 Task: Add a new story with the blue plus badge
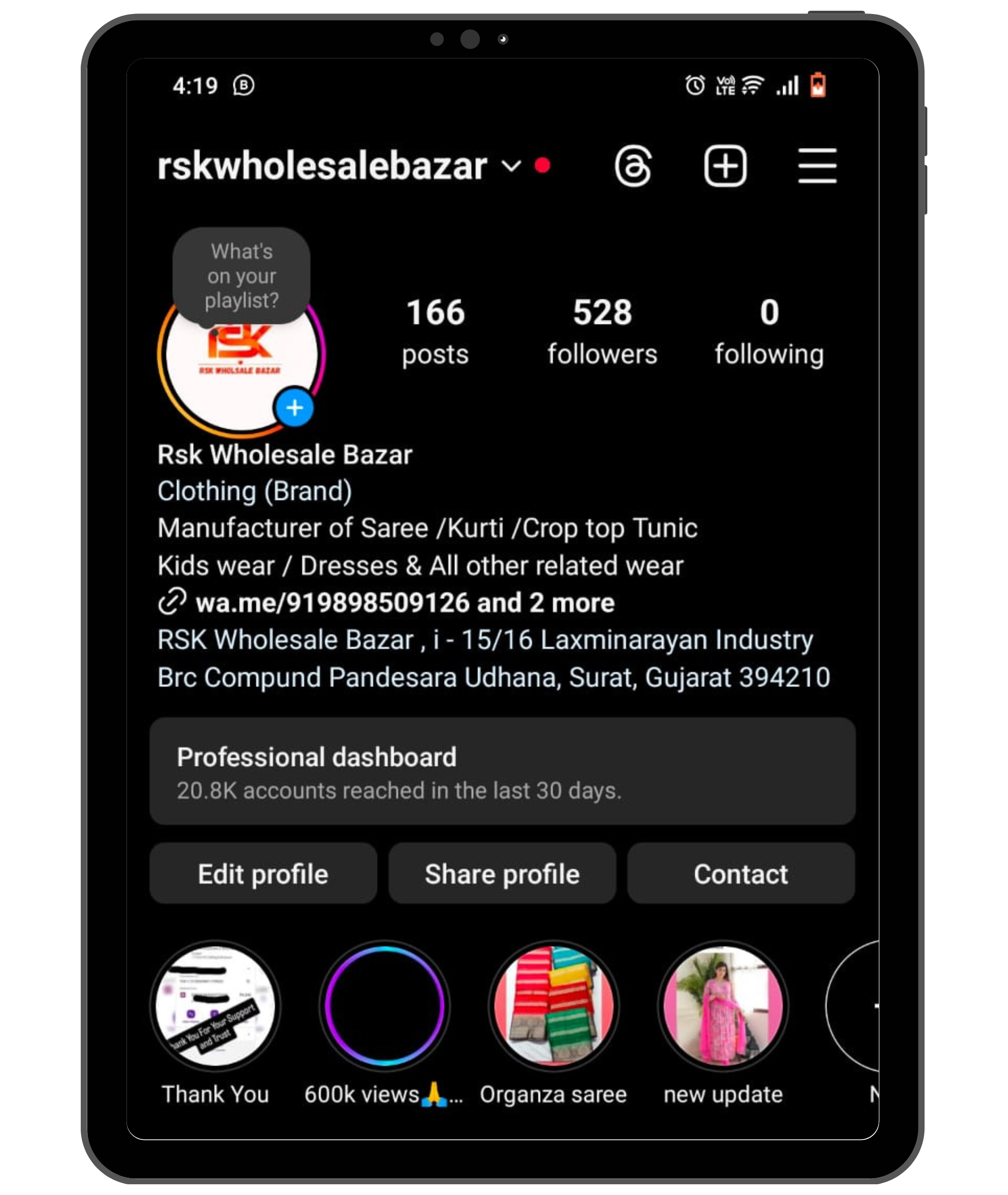point(294,408)
